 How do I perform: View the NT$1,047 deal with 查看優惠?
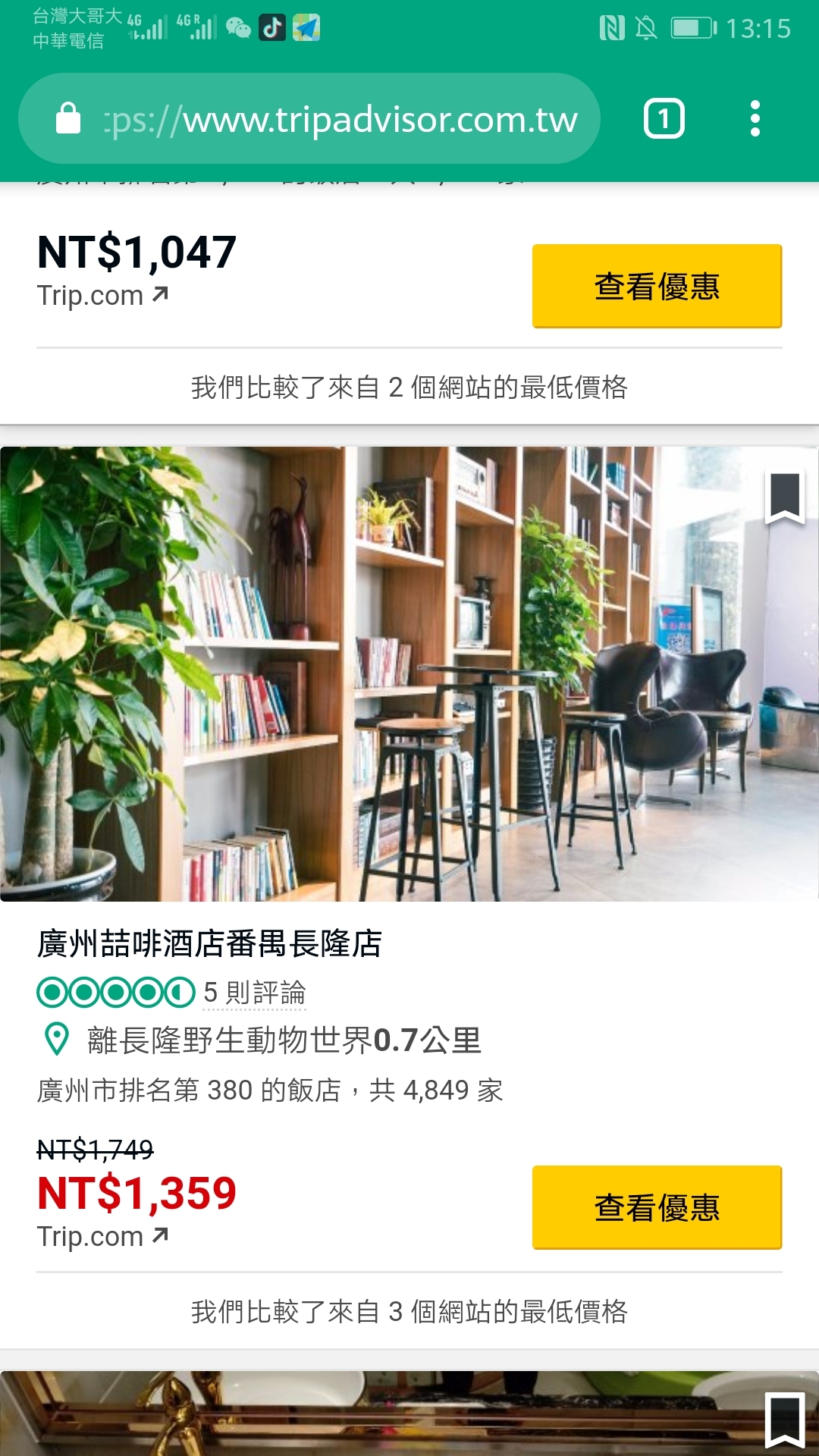[657, 286]
